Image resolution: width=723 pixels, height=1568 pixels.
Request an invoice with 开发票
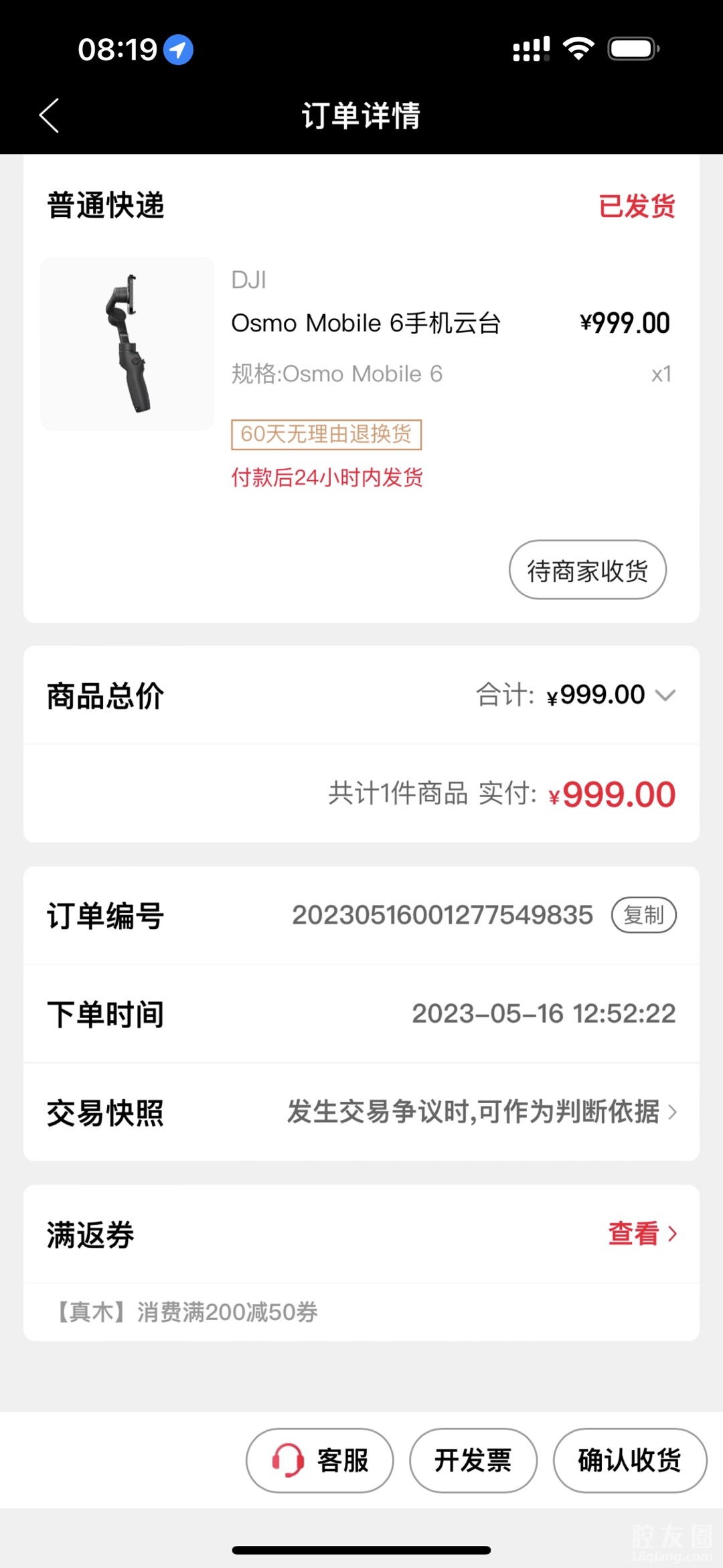click(473, 1460)
